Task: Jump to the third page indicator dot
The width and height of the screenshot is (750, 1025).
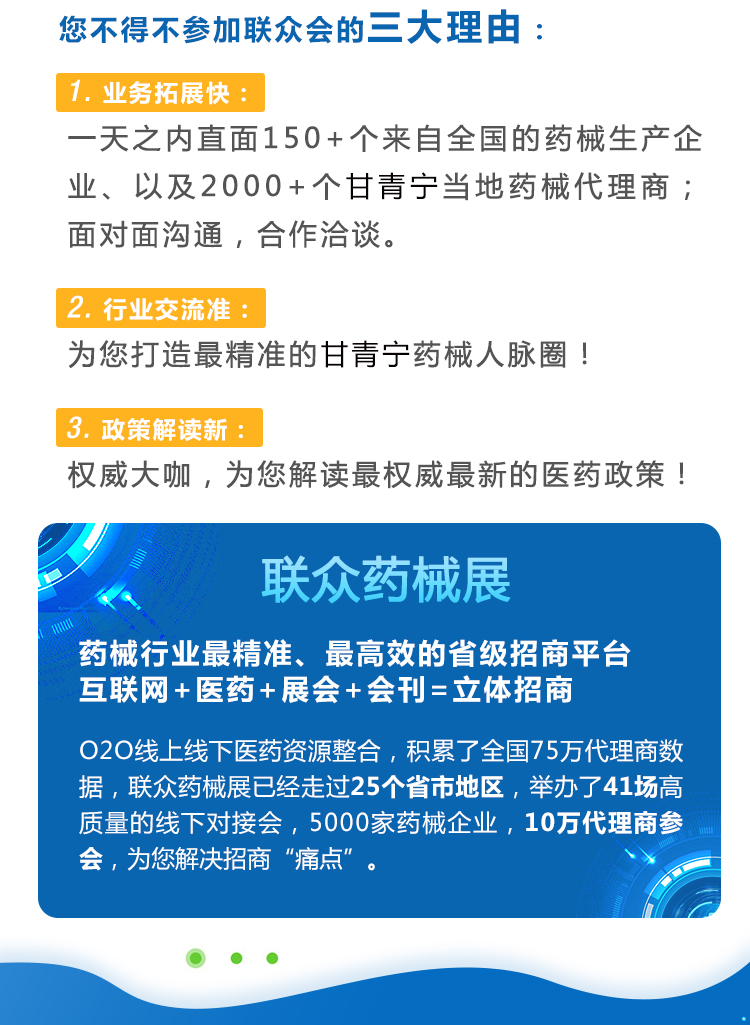Action: click(x=272, y=958)
